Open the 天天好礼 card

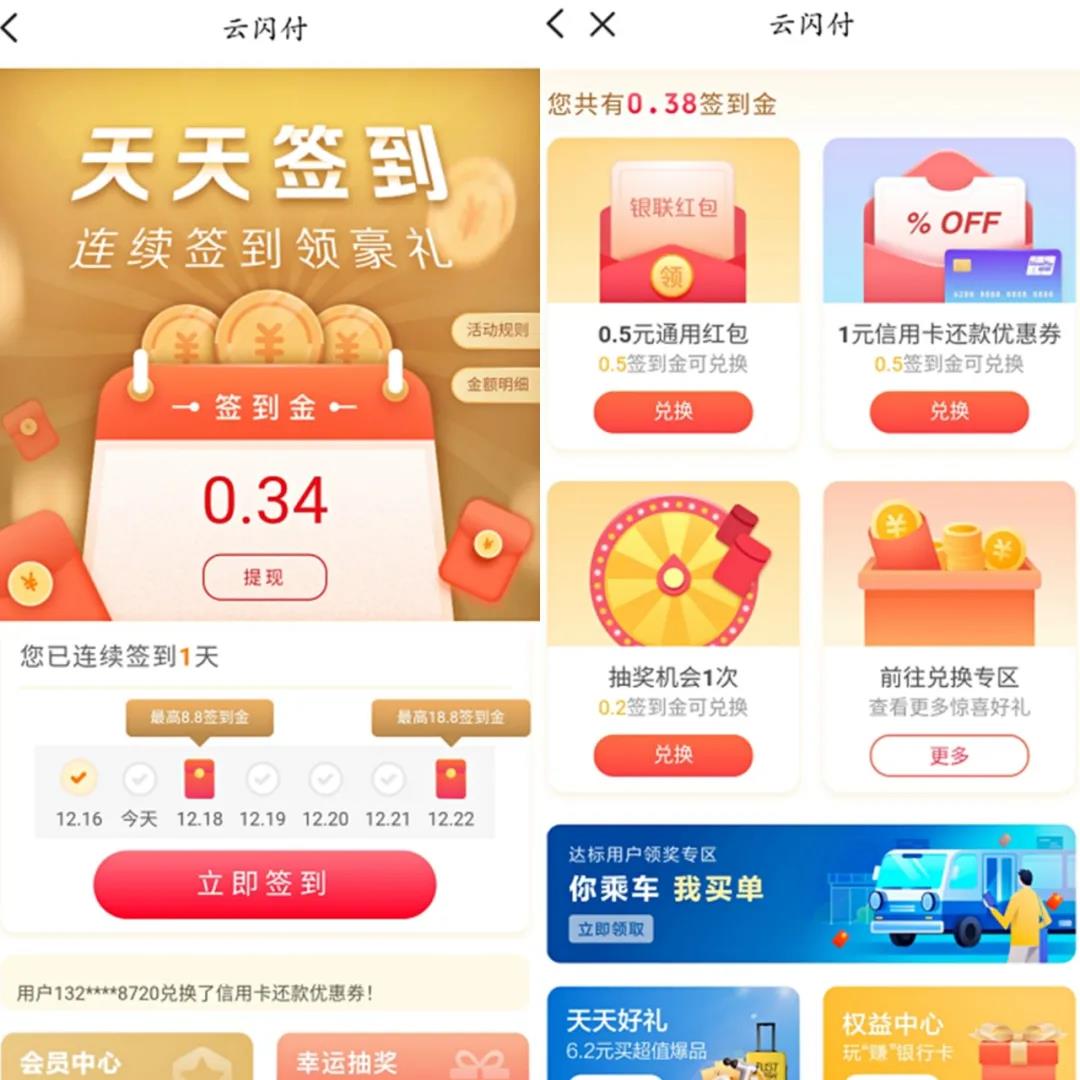[673, 1034]
